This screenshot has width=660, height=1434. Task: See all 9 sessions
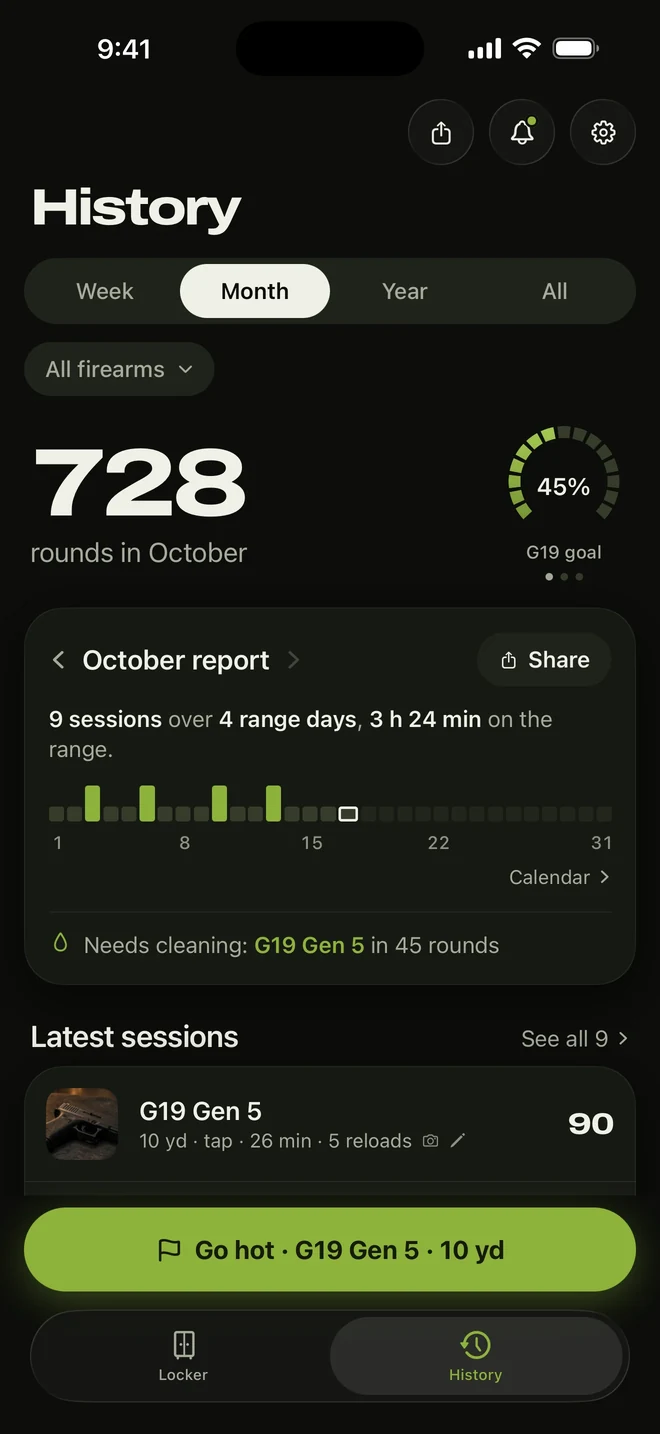pos(575,1039)
